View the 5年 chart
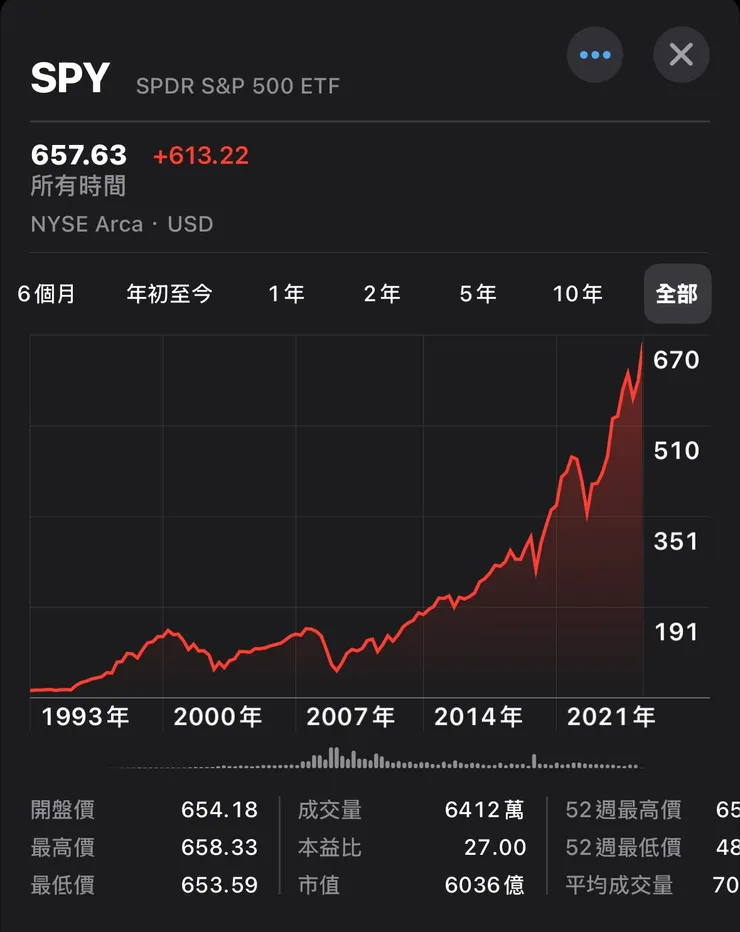 click(x=478, y=294)
